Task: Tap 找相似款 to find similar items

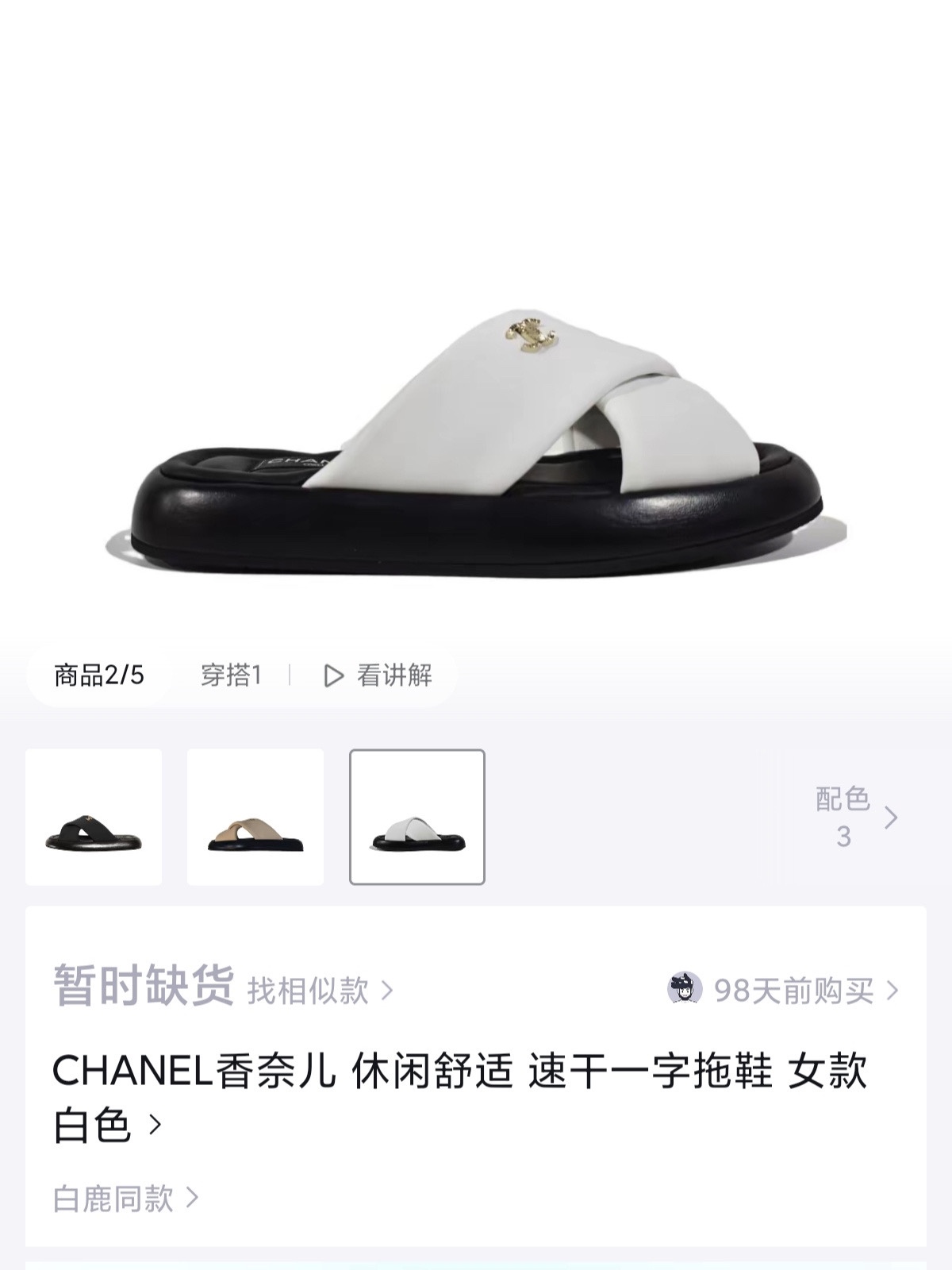Action: pyautogui.click(x=320, y=991)
